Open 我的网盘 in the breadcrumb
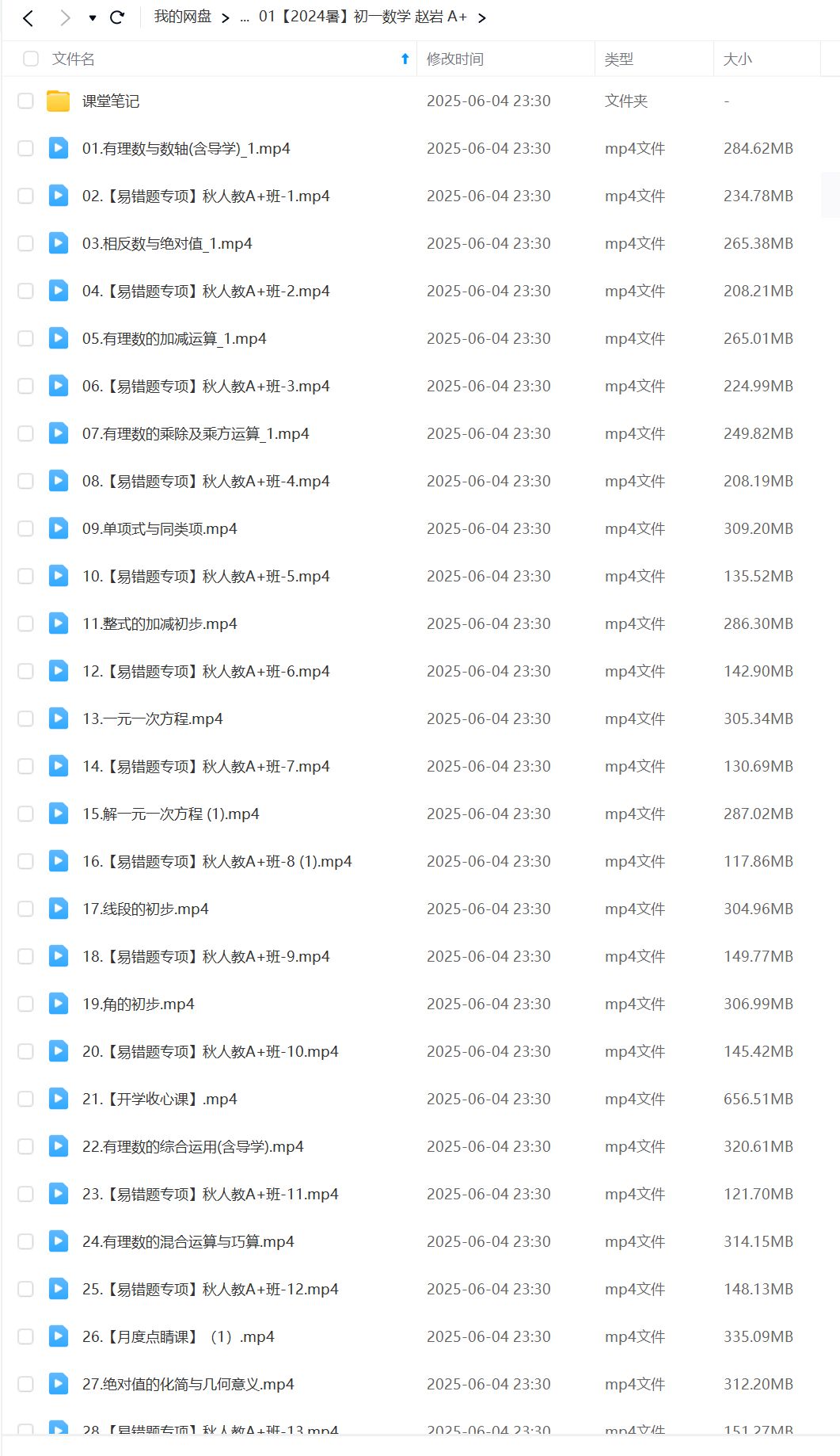Screen dimensions: 840x1456 pos(182,17)
